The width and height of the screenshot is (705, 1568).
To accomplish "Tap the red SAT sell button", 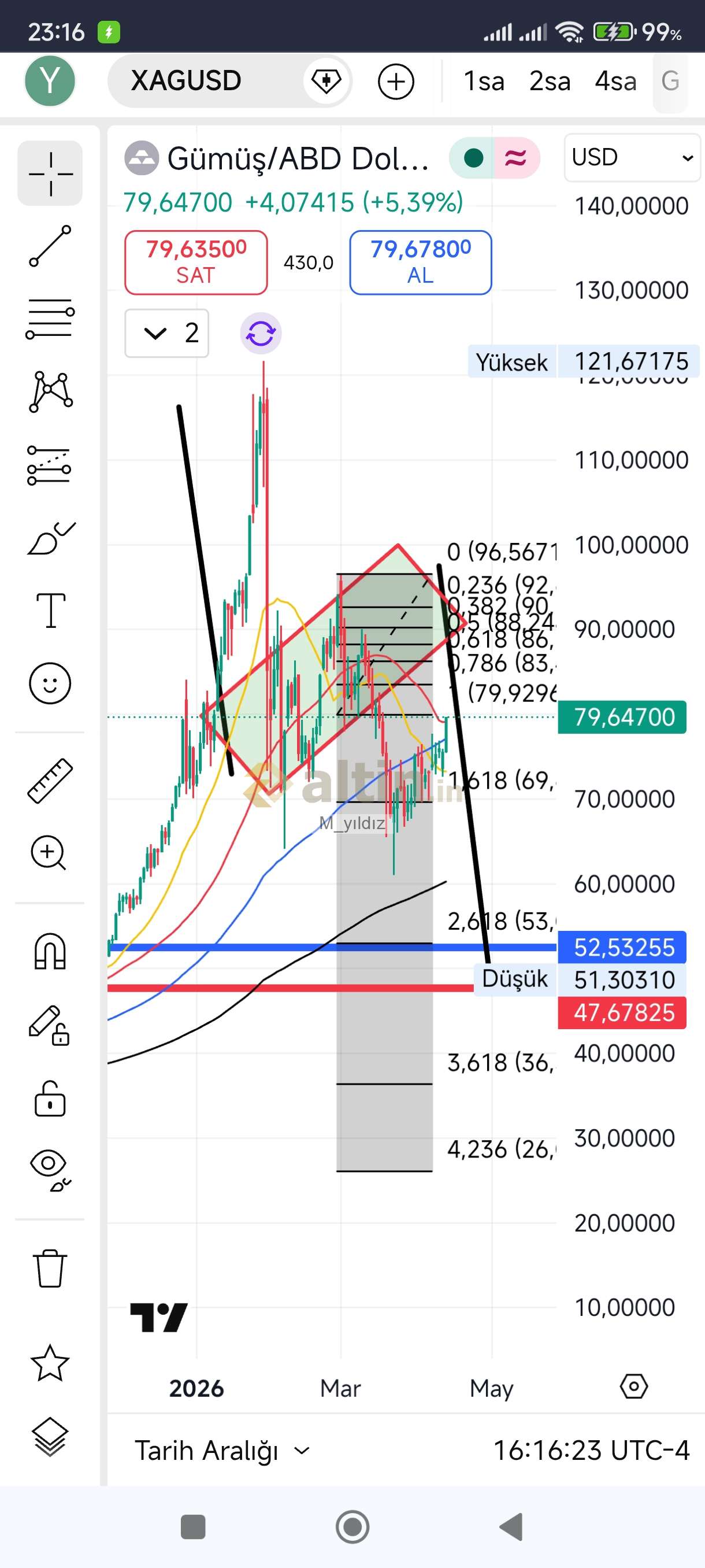I will point(196,262).
